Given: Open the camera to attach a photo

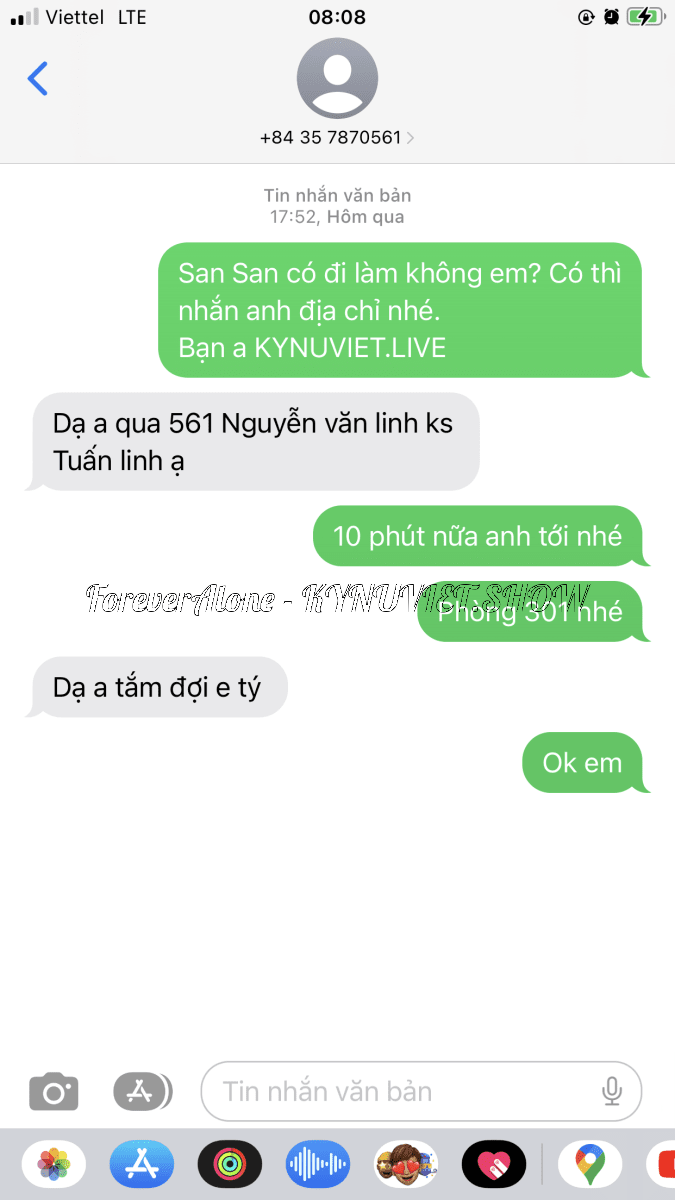Looking at the screenshot, I should click(x=54, y=1091).
